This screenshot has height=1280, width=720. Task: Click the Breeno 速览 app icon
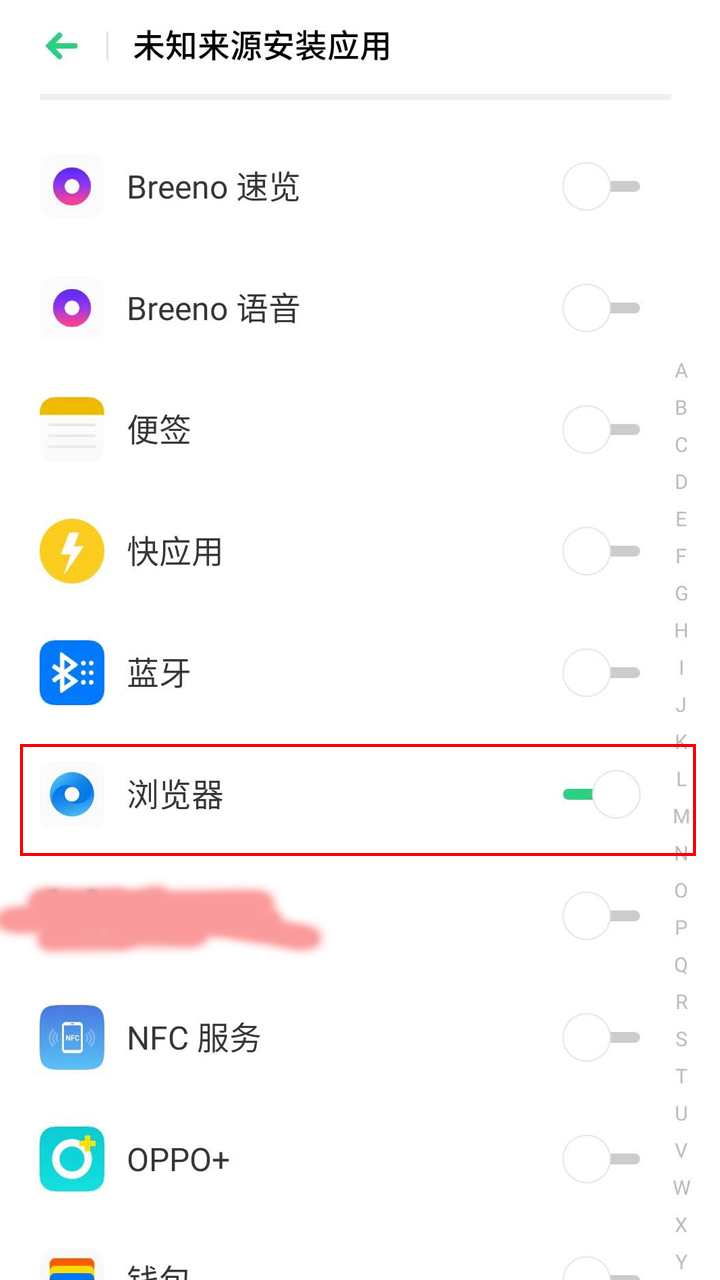tap(71, 187)
